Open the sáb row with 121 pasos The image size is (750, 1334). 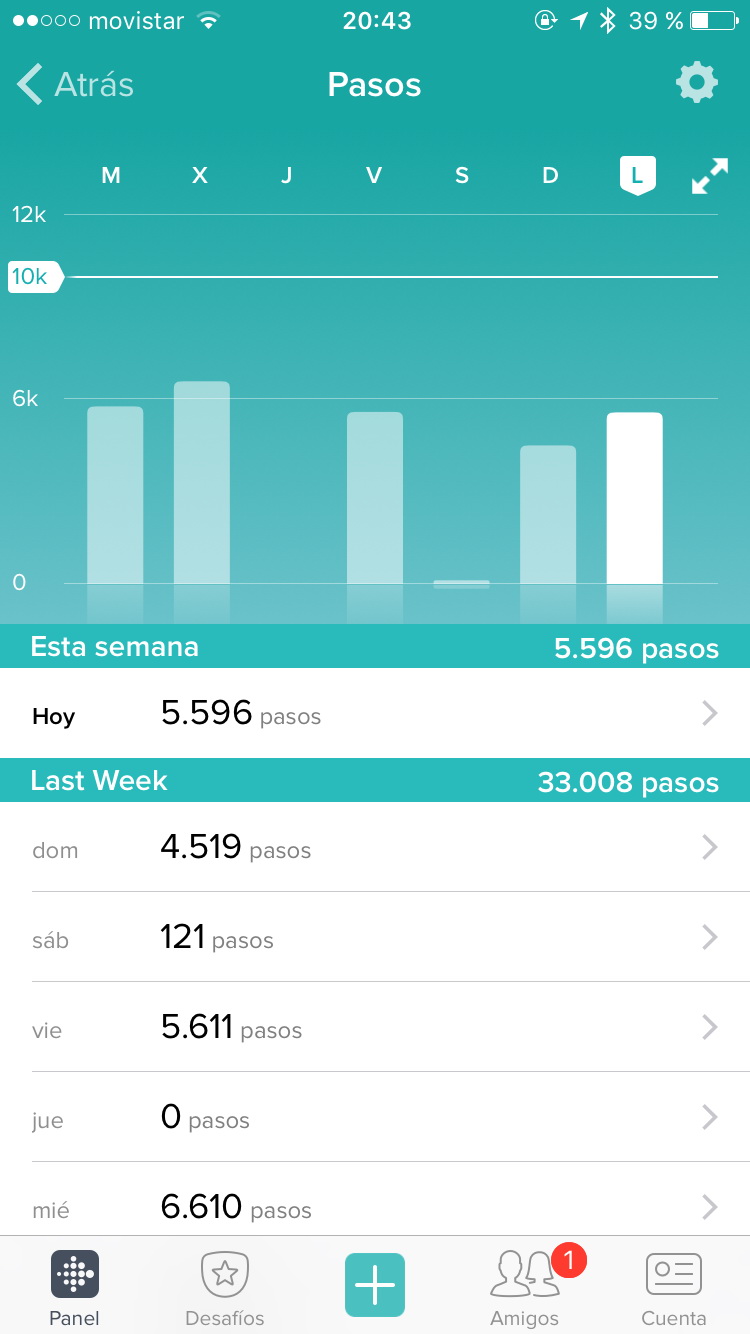[375, 938]
